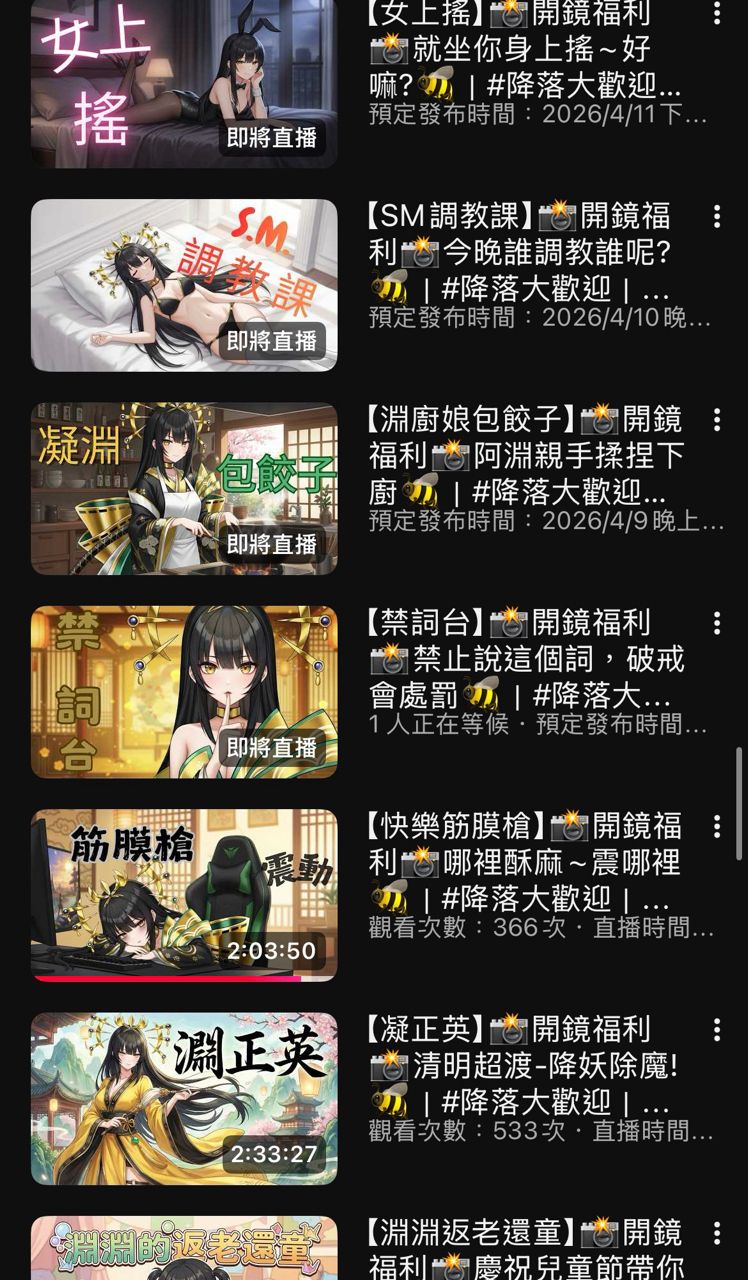Open more options for 淵淵返老還童 video

[x=716, y=1233]
